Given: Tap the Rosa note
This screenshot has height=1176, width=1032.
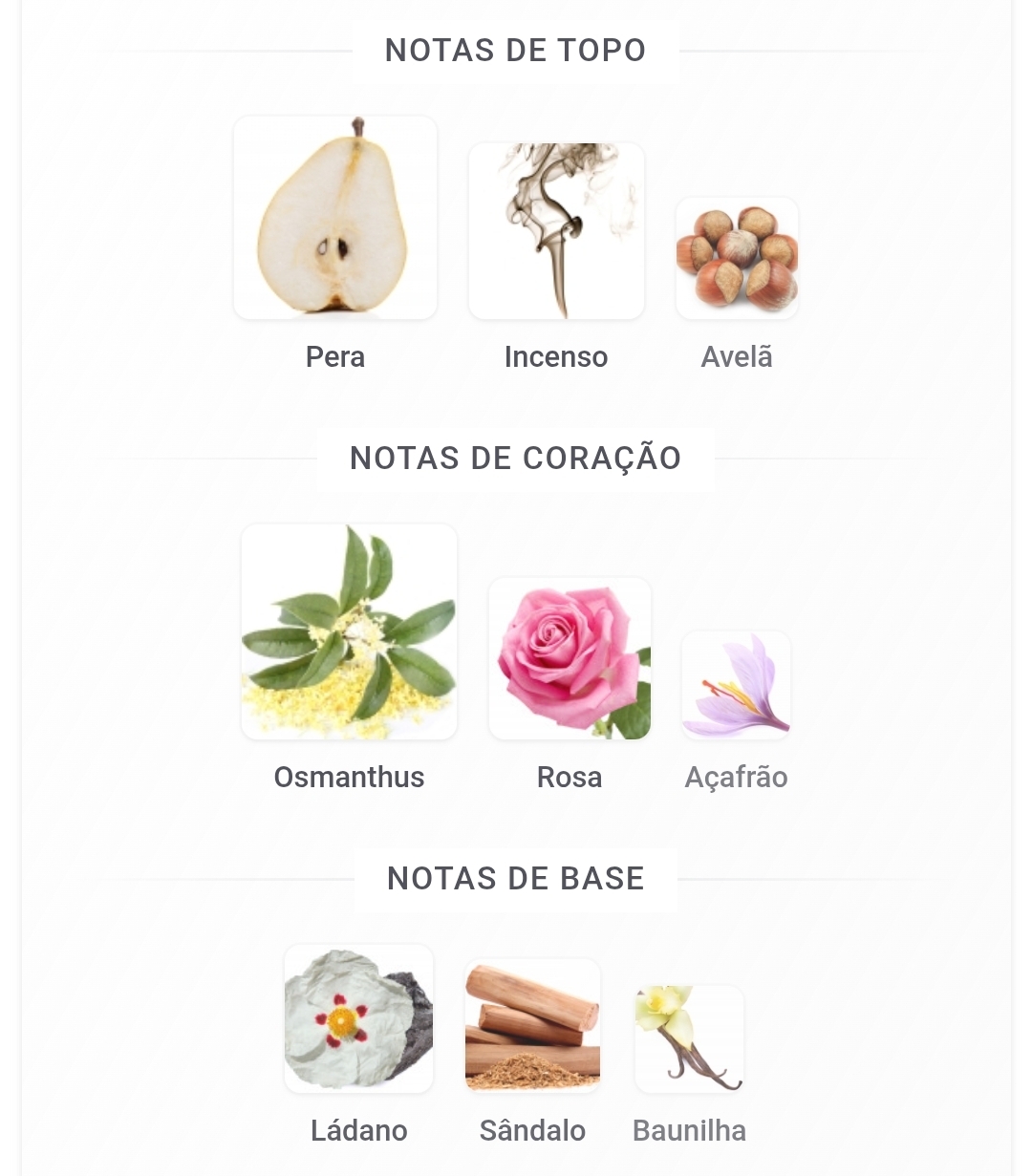Looking at the screenshot, I should pos(570,659).
